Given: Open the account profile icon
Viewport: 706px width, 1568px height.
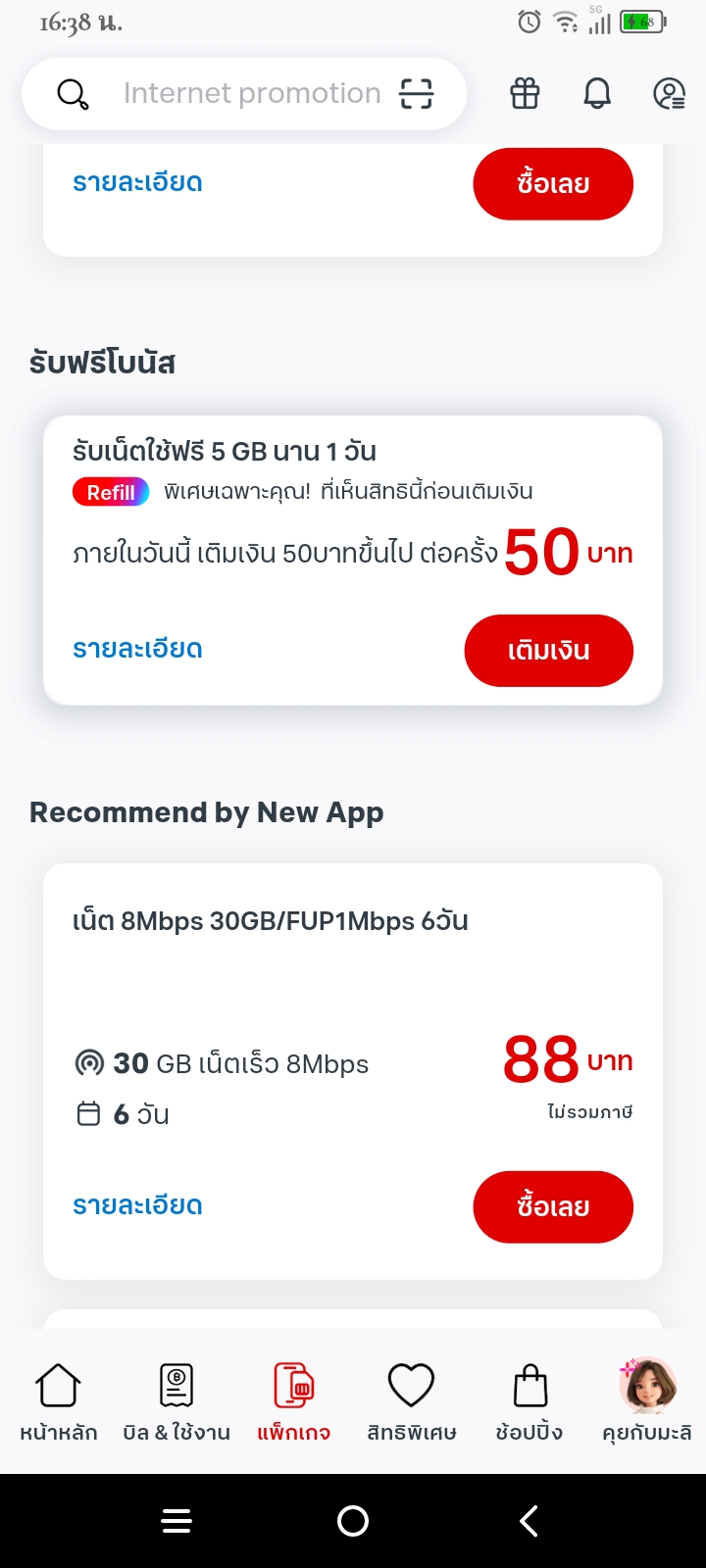Looking at the screenshot, I should 670,94.
